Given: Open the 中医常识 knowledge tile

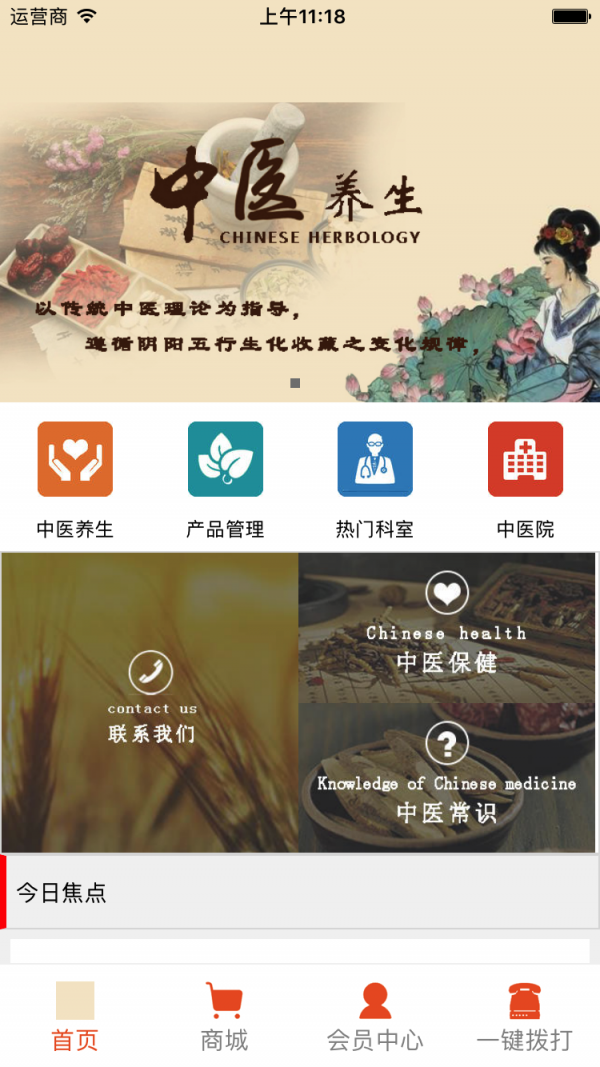Looking at the screenshot, I should (447, 777).
